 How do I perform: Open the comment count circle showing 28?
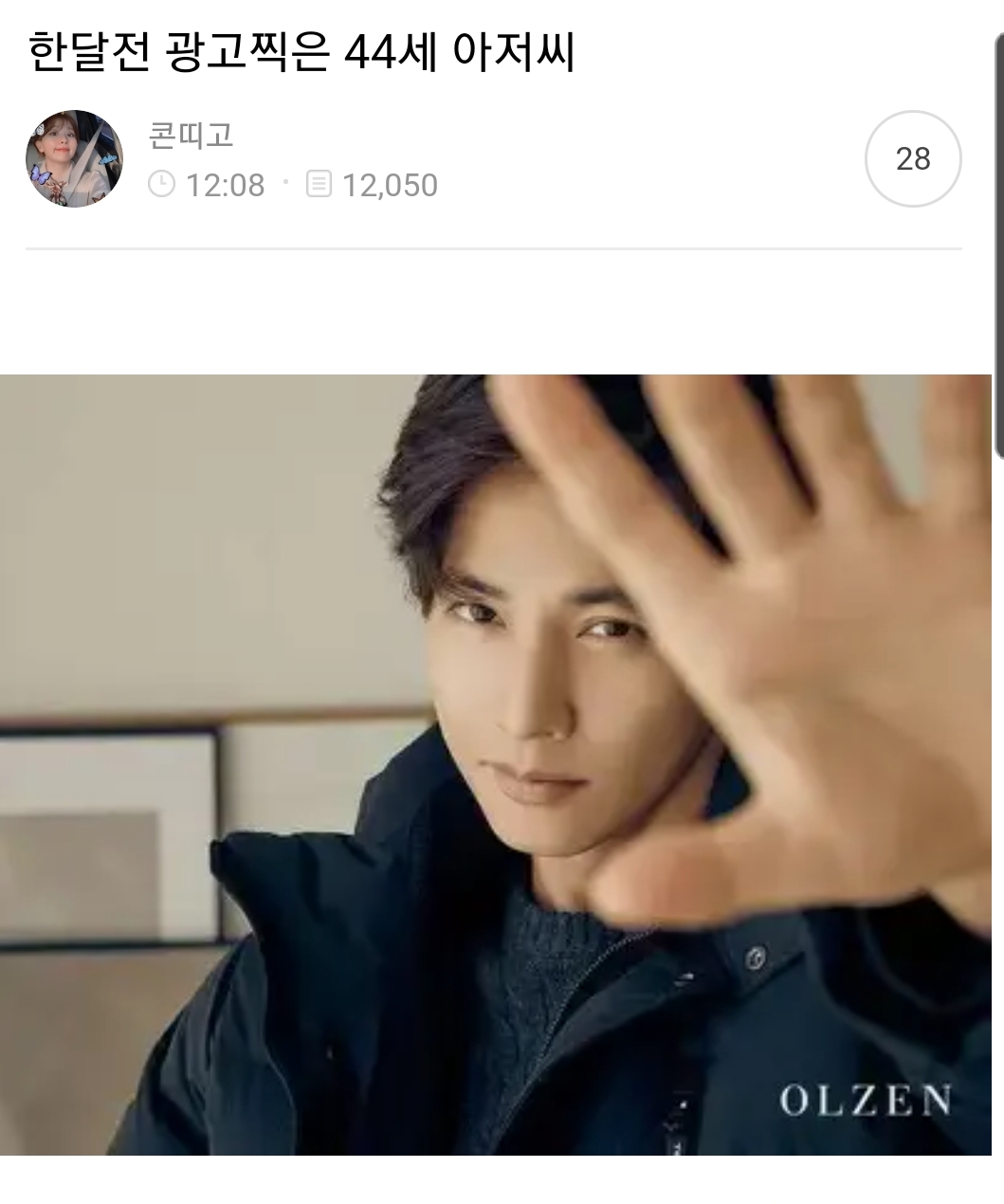click(x=913, y=160)
